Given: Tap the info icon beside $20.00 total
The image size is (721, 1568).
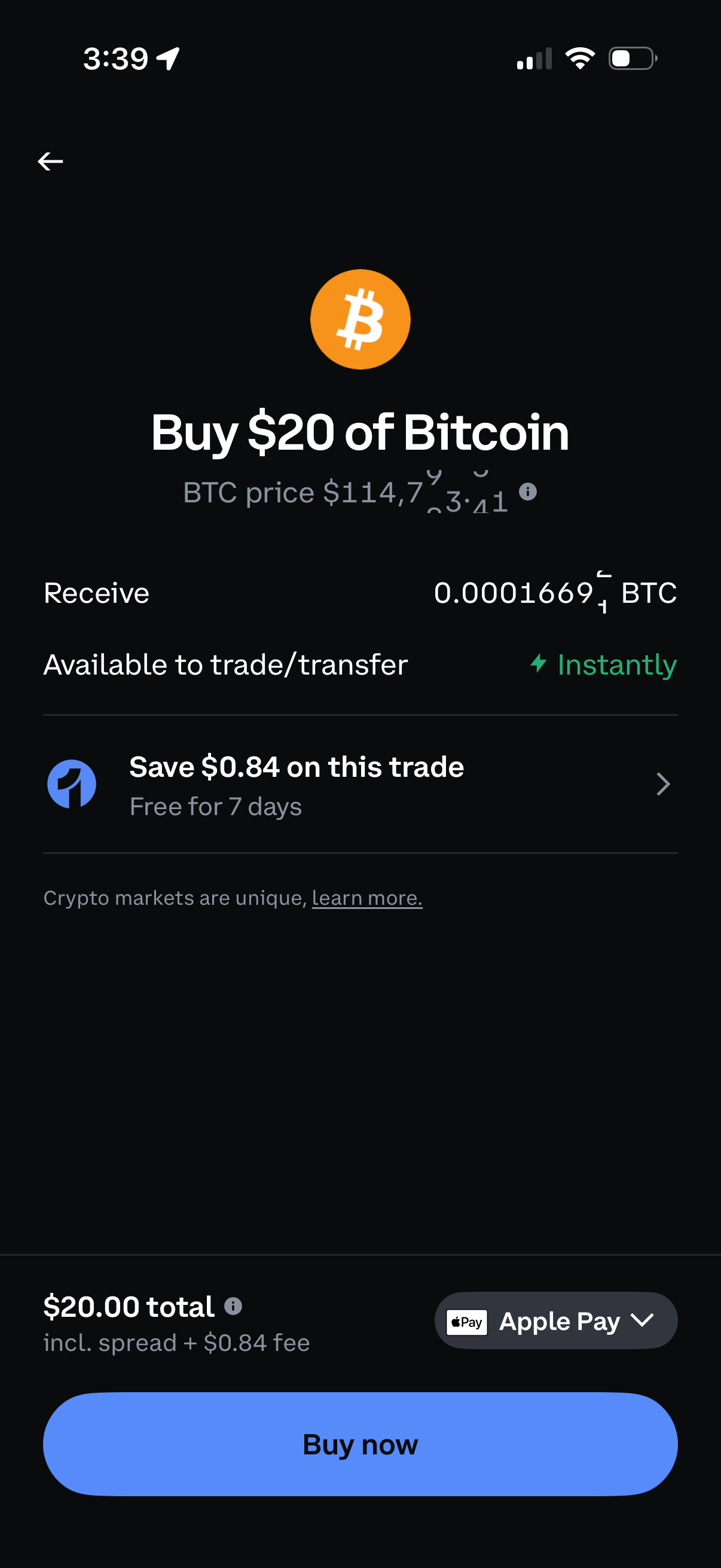Looking at the screenshot, I should [x=235, y=1305].
